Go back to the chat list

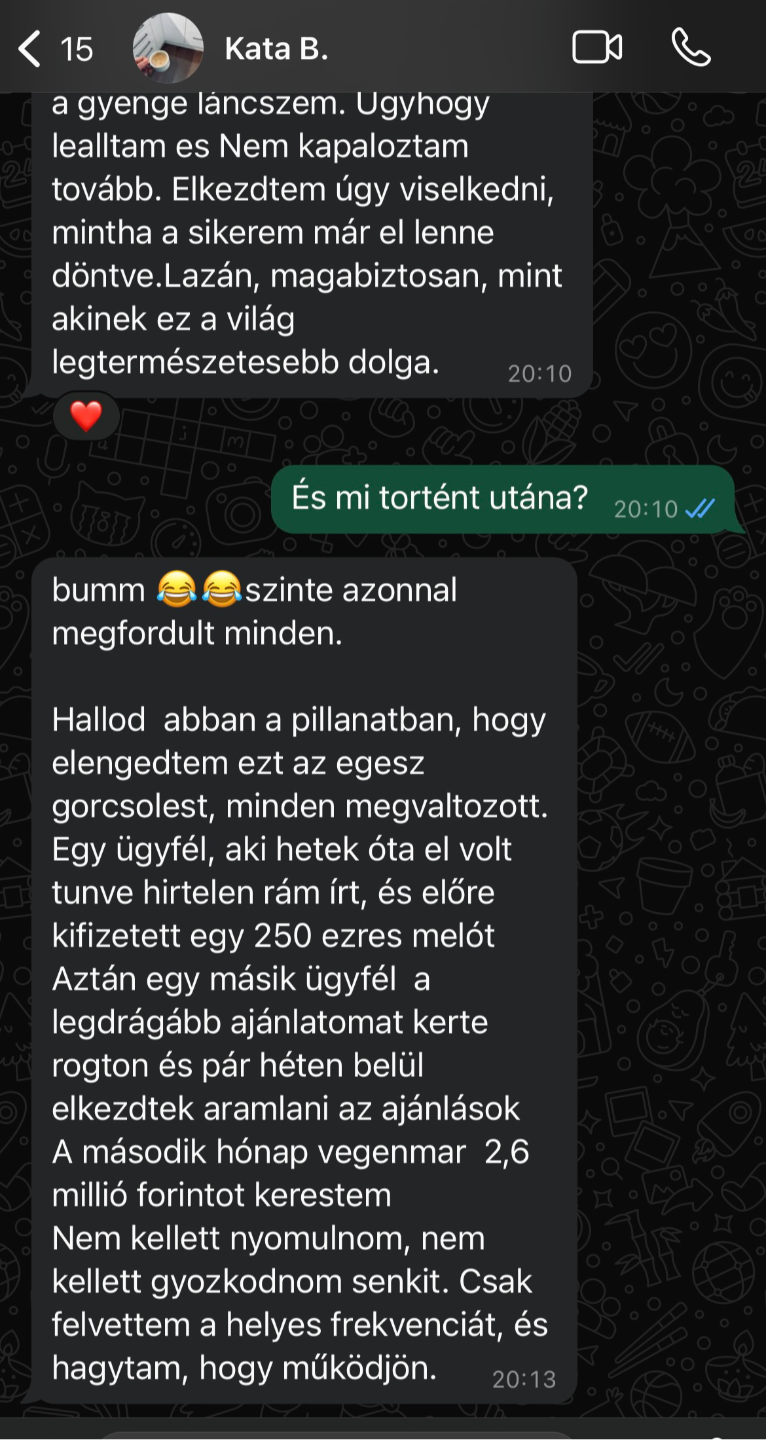tap(32, 48)
